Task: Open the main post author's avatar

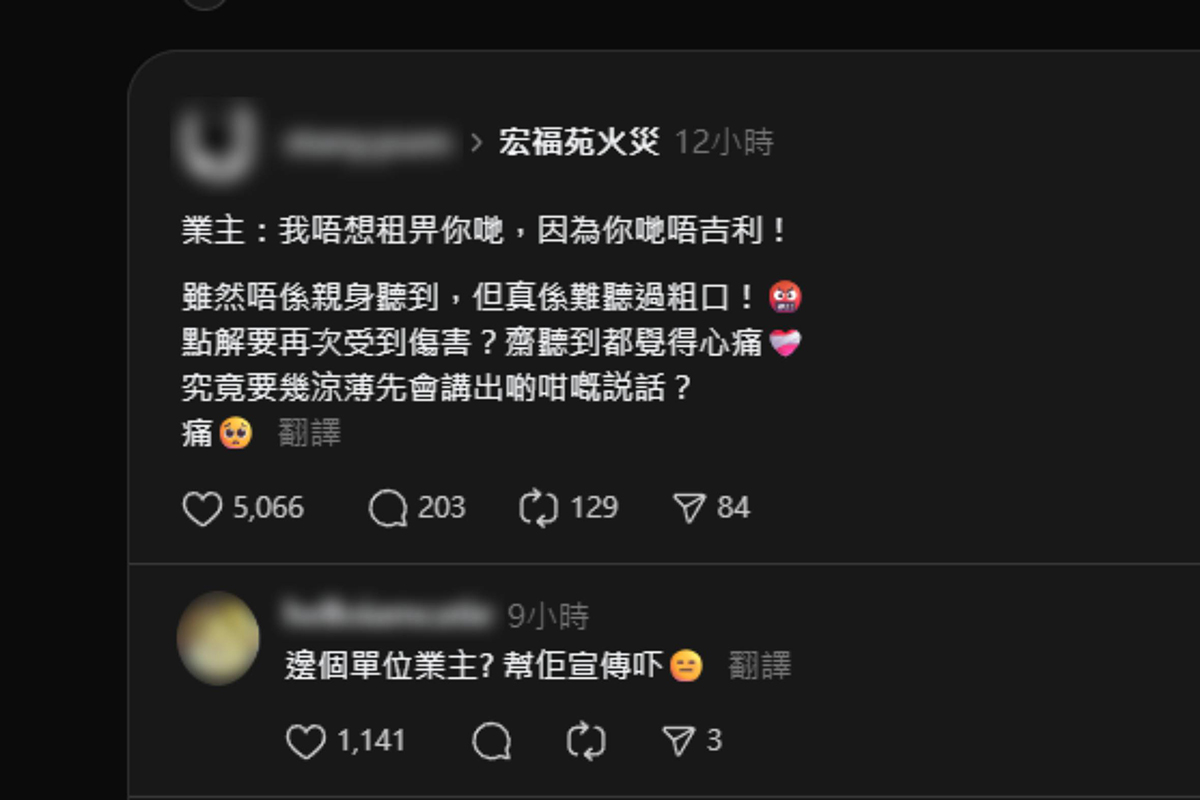Action: (217, 144)
